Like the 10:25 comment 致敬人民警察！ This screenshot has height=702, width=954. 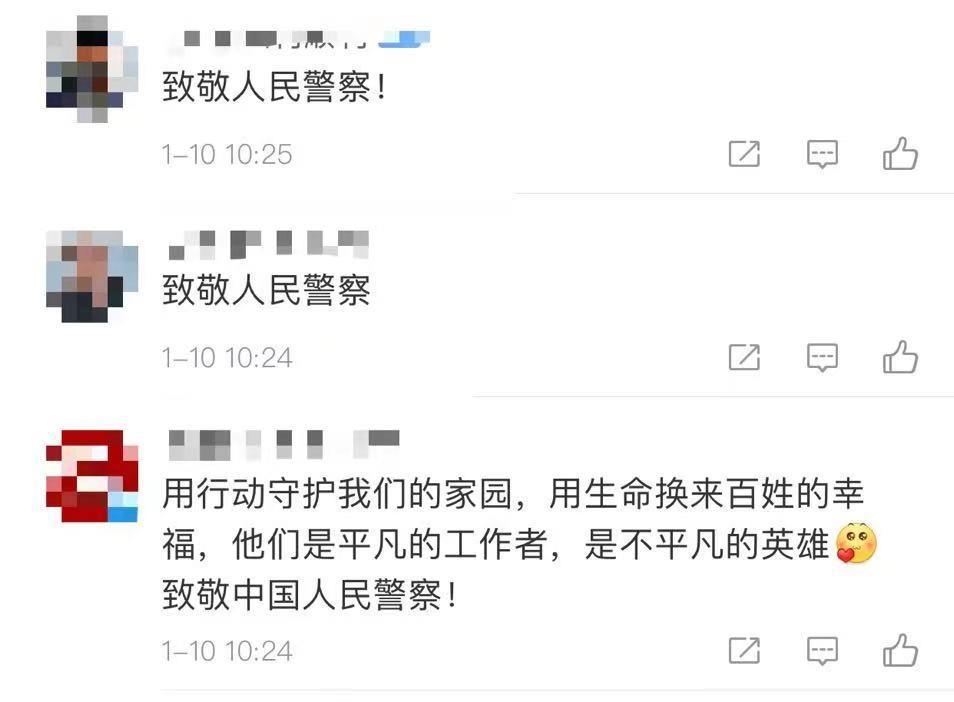(900, 154)
